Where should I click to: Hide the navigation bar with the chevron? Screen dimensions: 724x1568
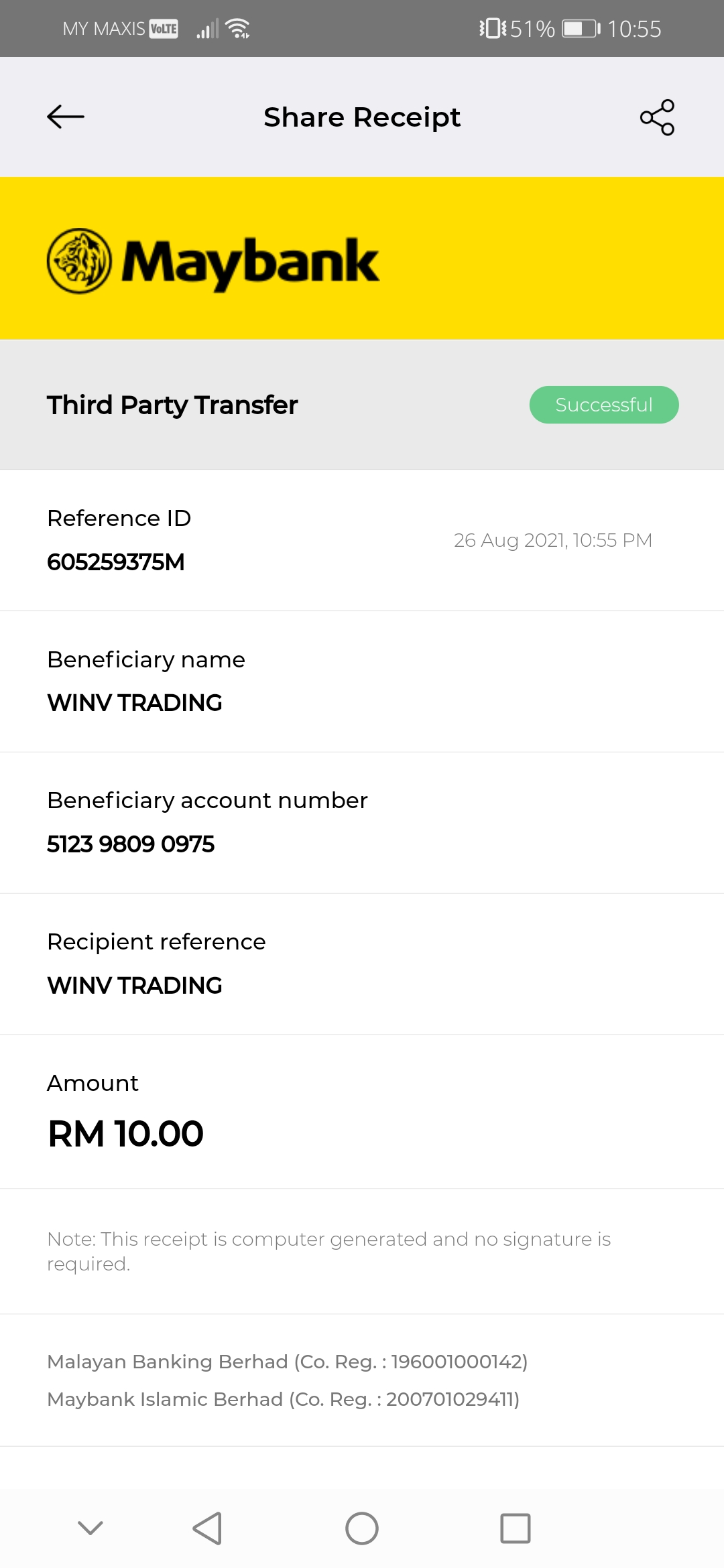click(x=90, y=1528)
